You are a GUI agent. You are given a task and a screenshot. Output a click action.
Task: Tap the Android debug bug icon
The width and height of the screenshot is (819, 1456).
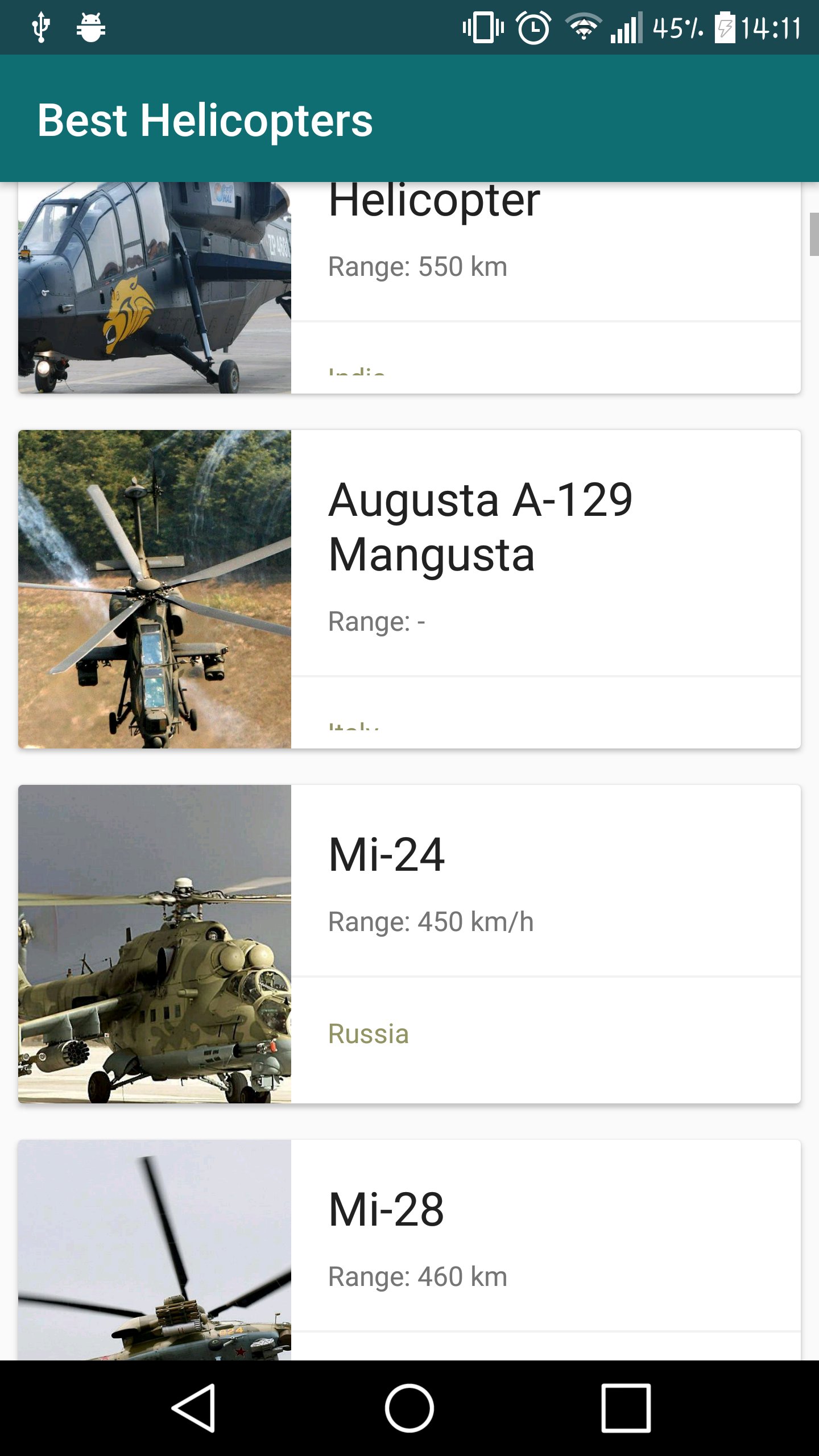[91, 26]
